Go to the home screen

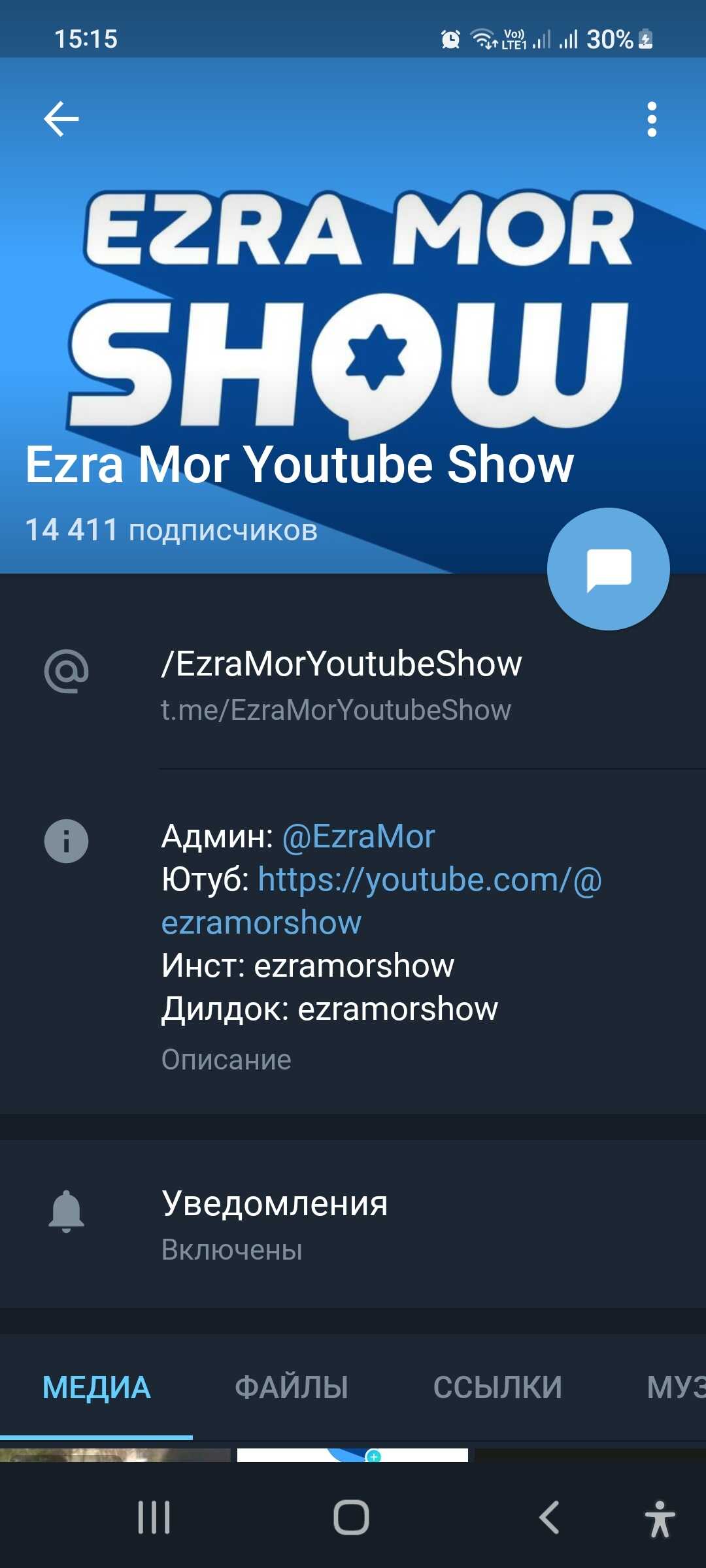352,1517
